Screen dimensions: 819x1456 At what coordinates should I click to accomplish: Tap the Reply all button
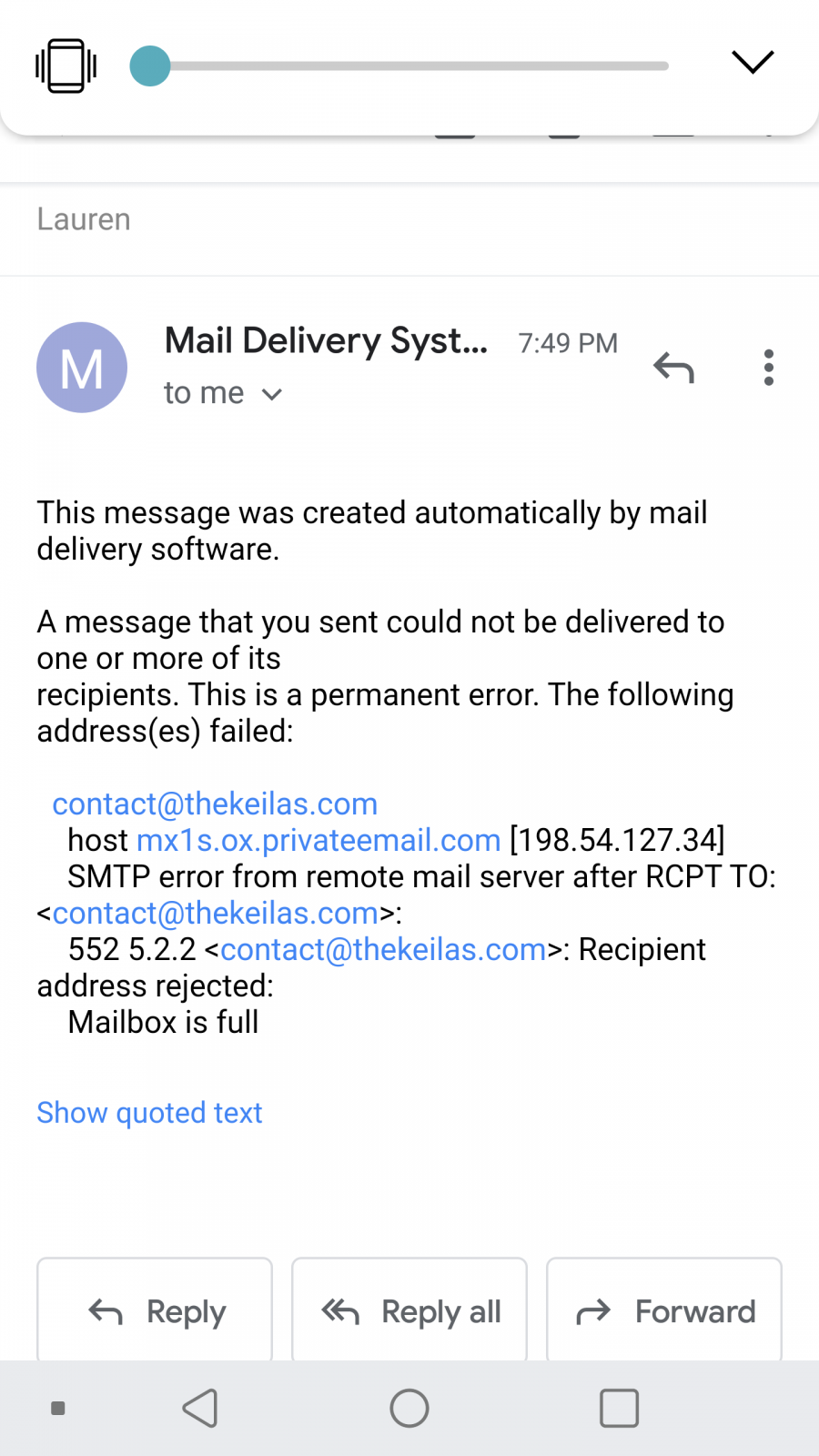click(x=409, y=1310)
